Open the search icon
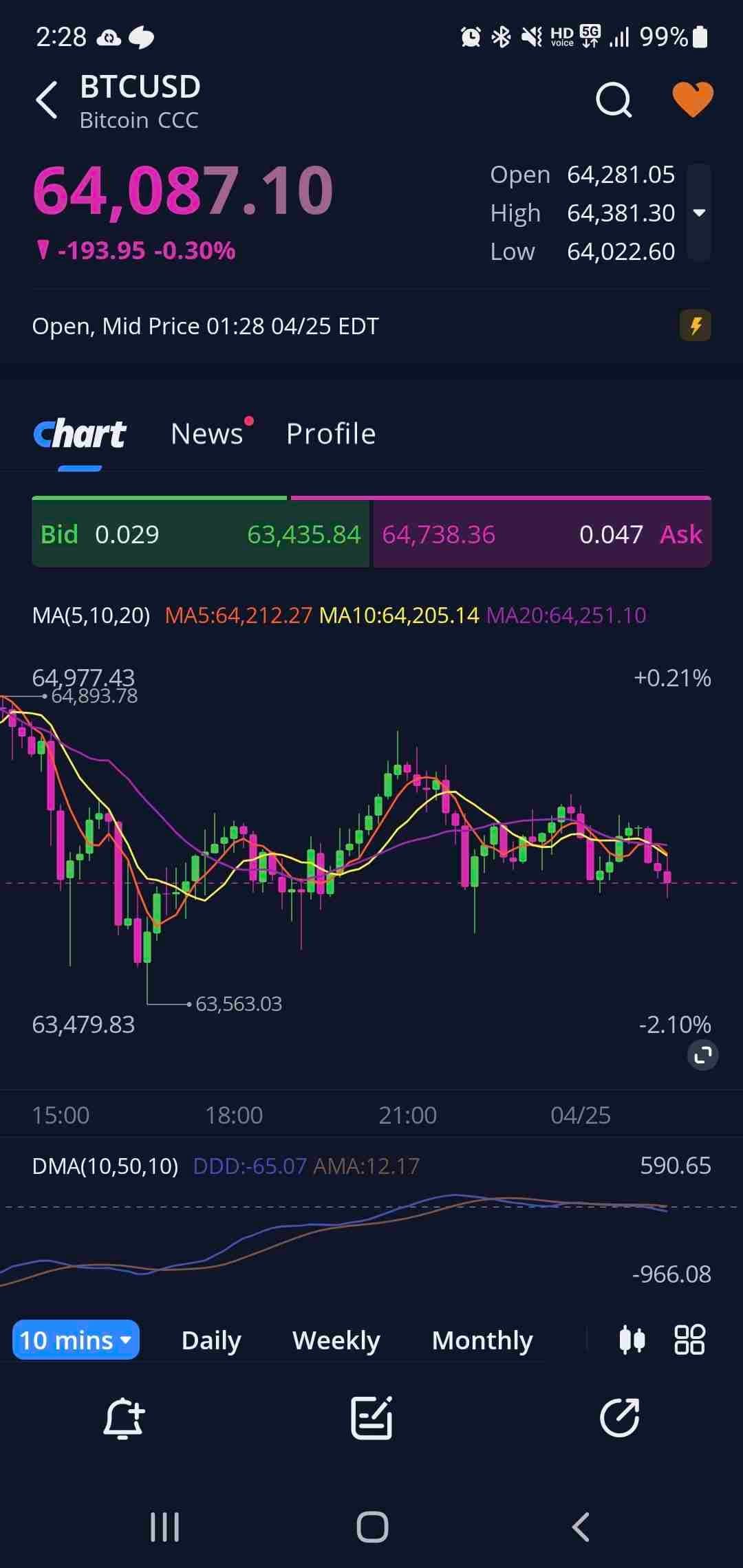 tap(614, 100)
